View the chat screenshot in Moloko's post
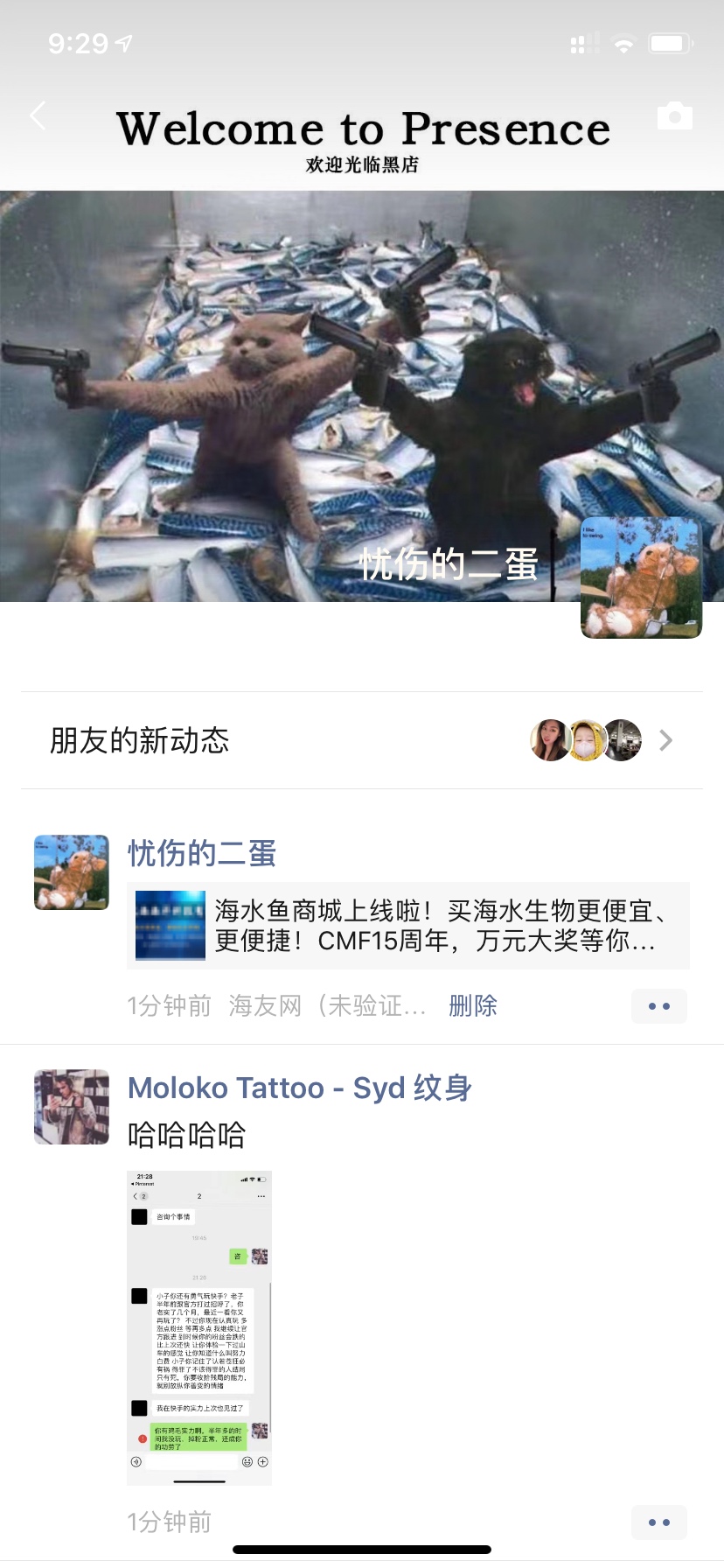Screen dimensions: 724x1568 click(199, 1326)
